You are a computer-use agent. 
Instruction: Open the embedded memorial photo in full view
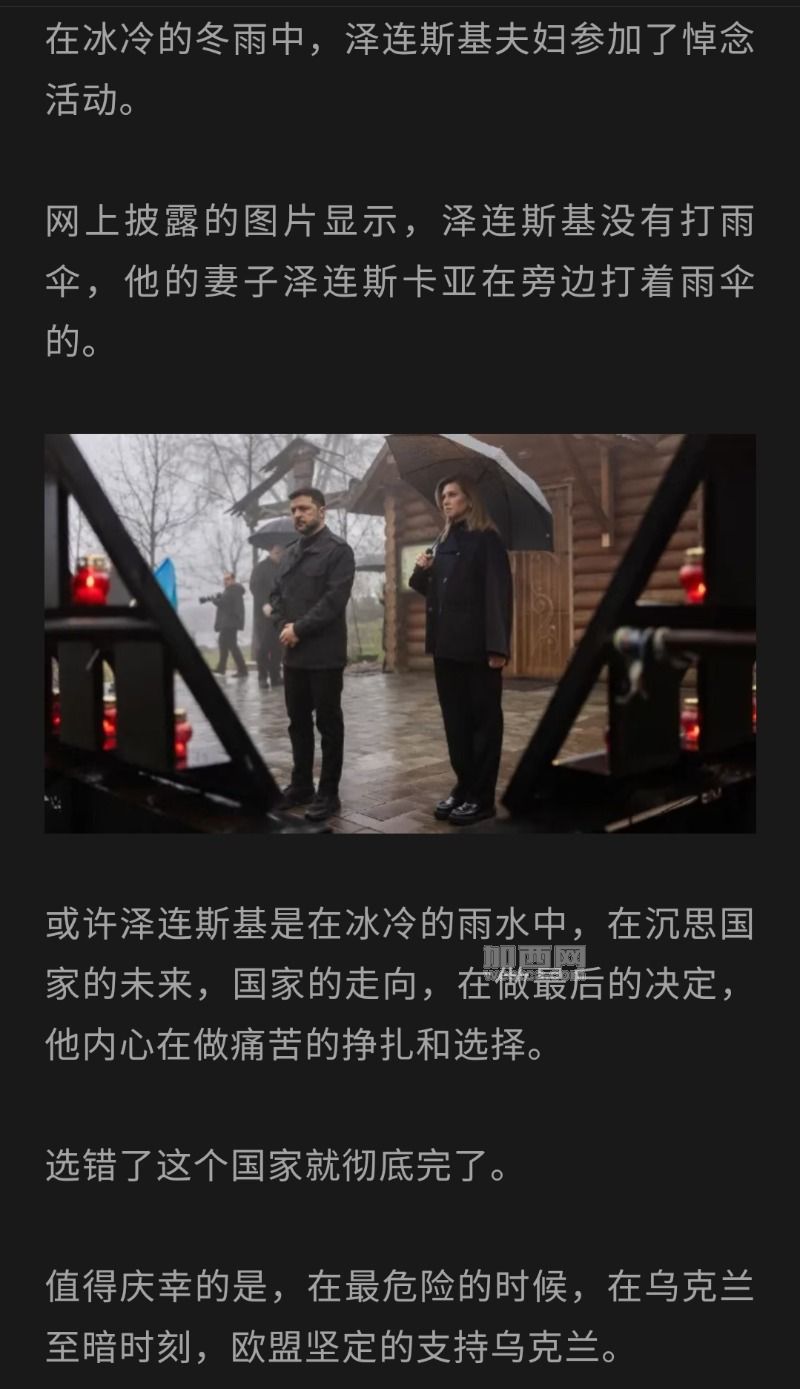400,633
